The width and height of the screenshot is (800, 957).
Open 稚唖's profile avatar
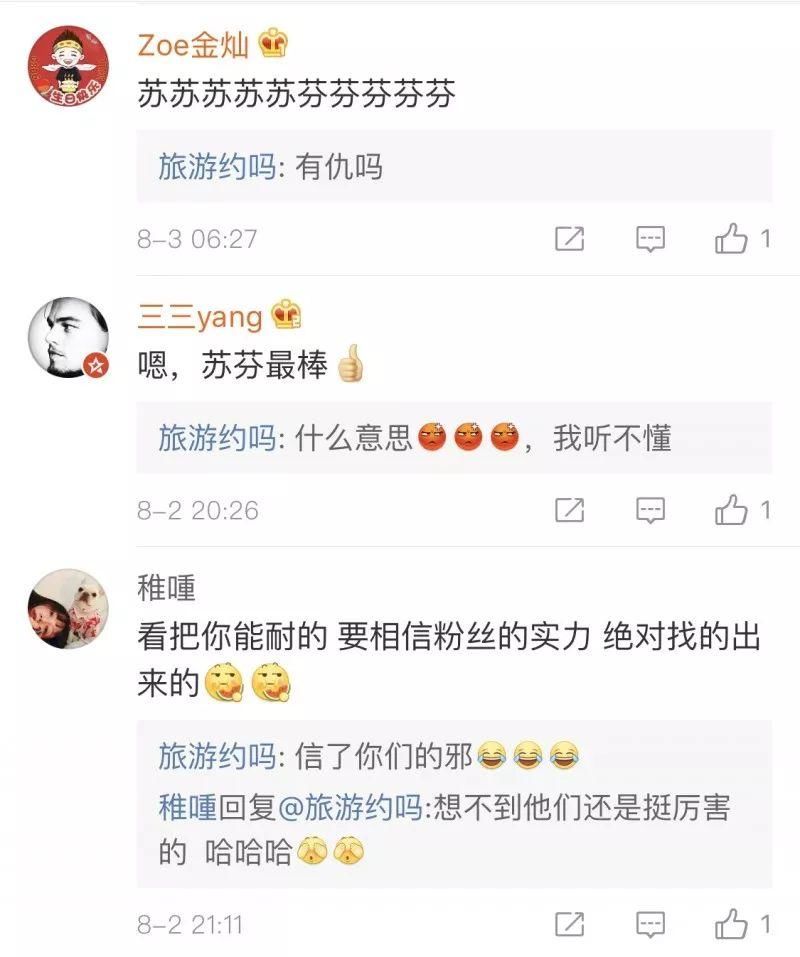tap(67, 609)
